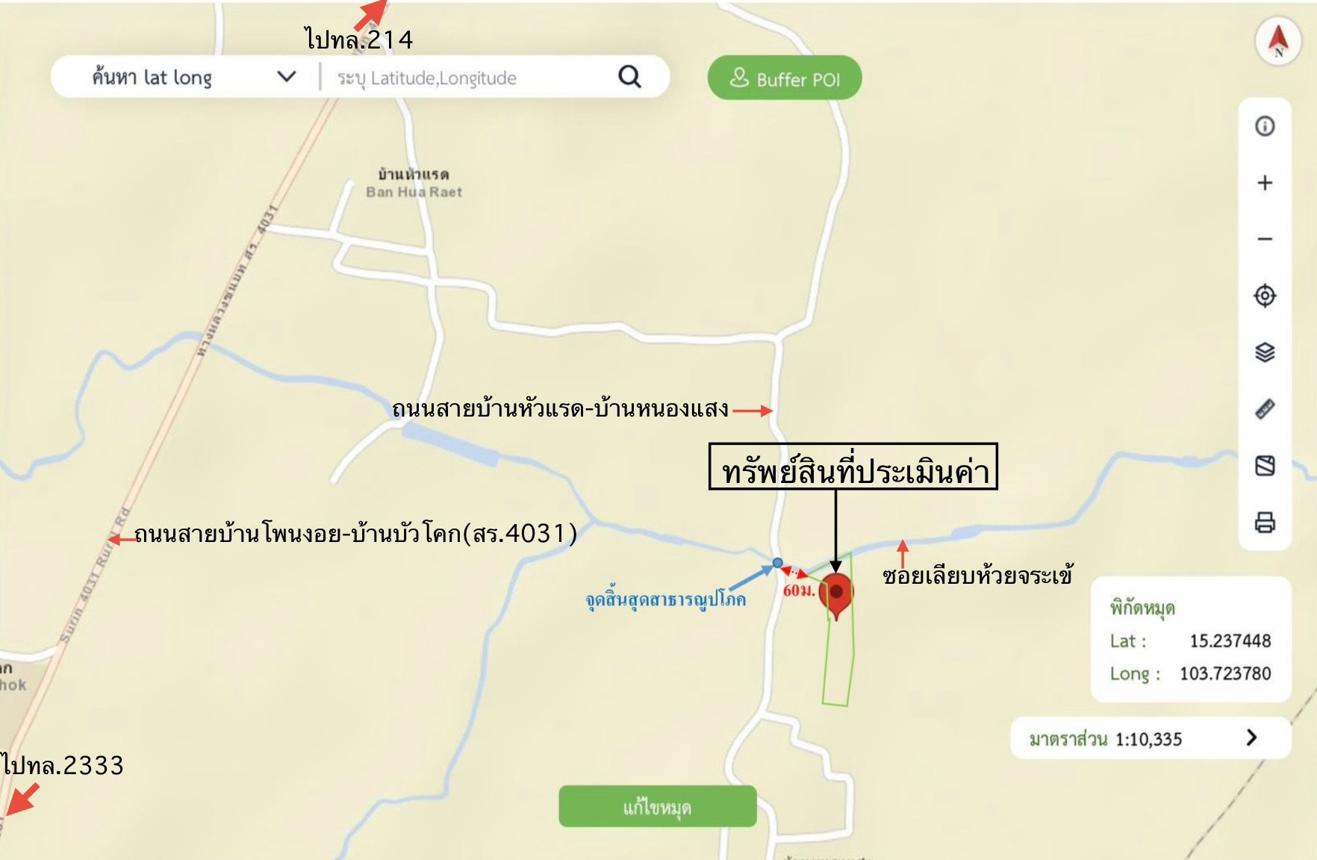The image size is (1317, 860).
Task: Select the area measurement tool
Action: point(1265,466)
